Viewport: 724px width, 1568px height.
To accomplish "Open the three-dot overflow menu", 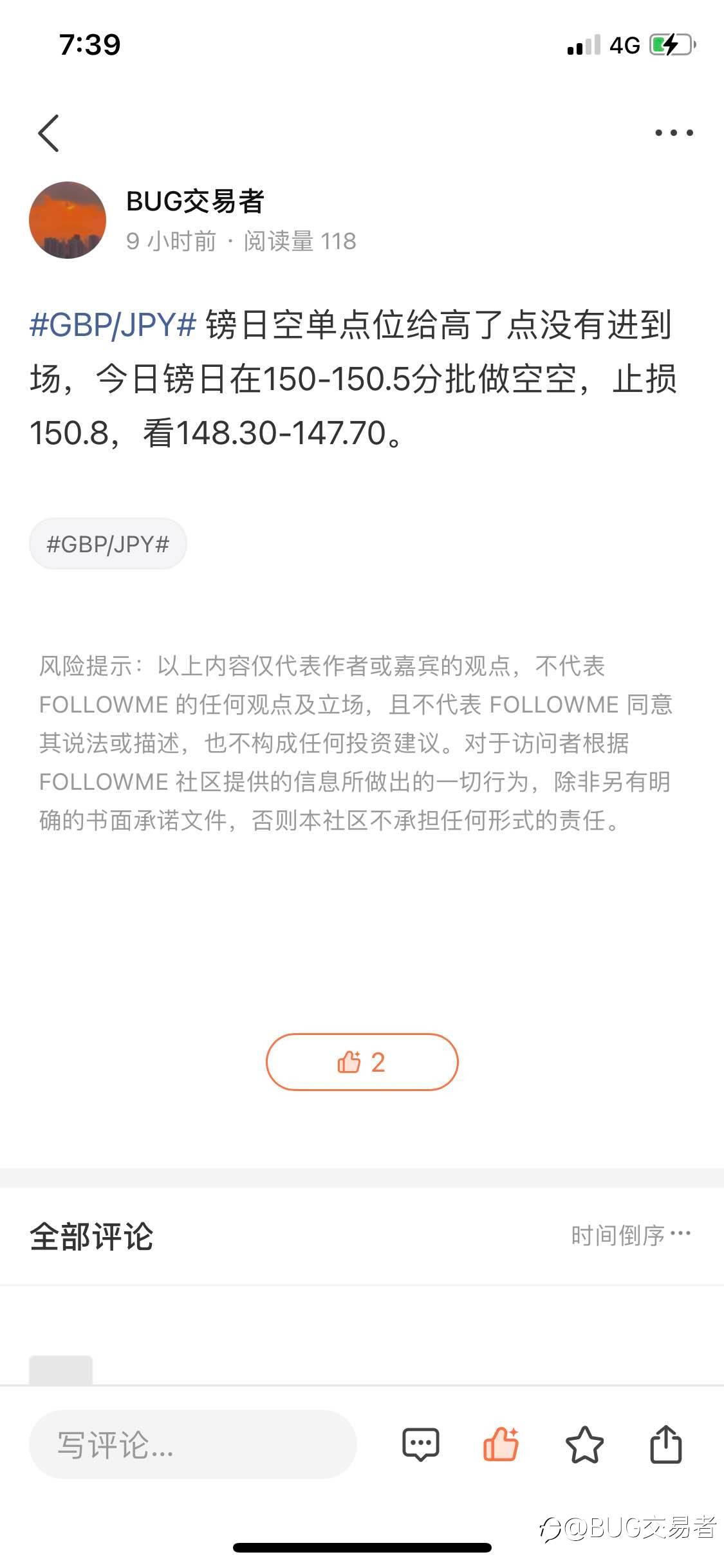I will tap(674, 133).
